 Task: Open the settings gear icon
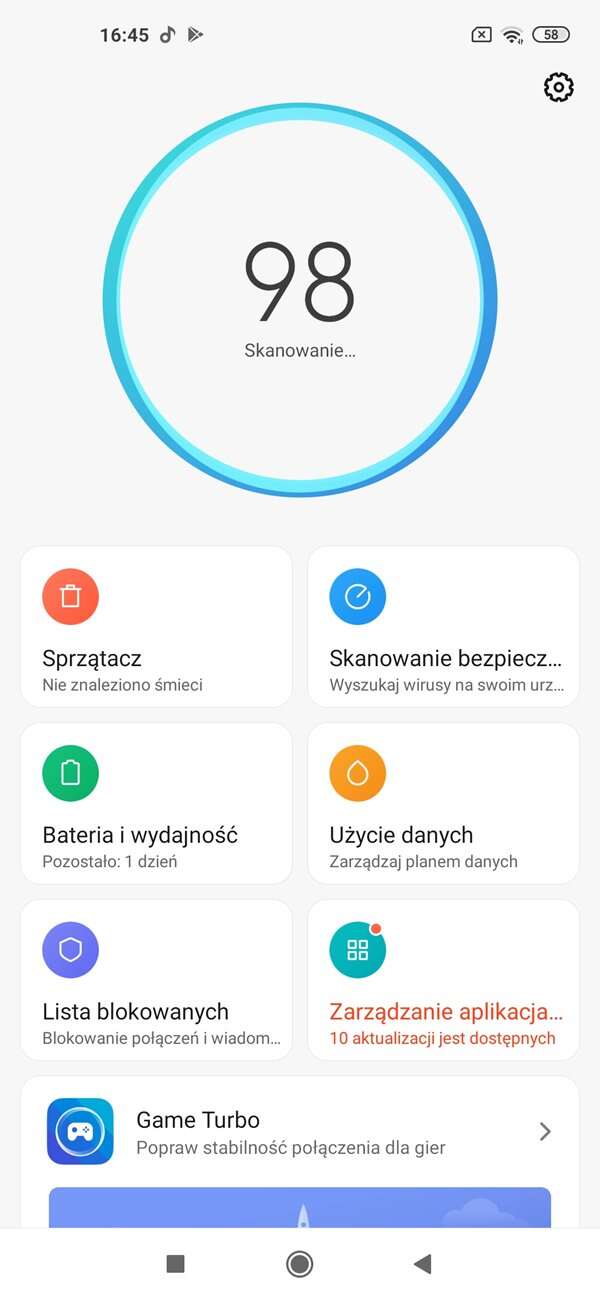click(x=558, y=87)
